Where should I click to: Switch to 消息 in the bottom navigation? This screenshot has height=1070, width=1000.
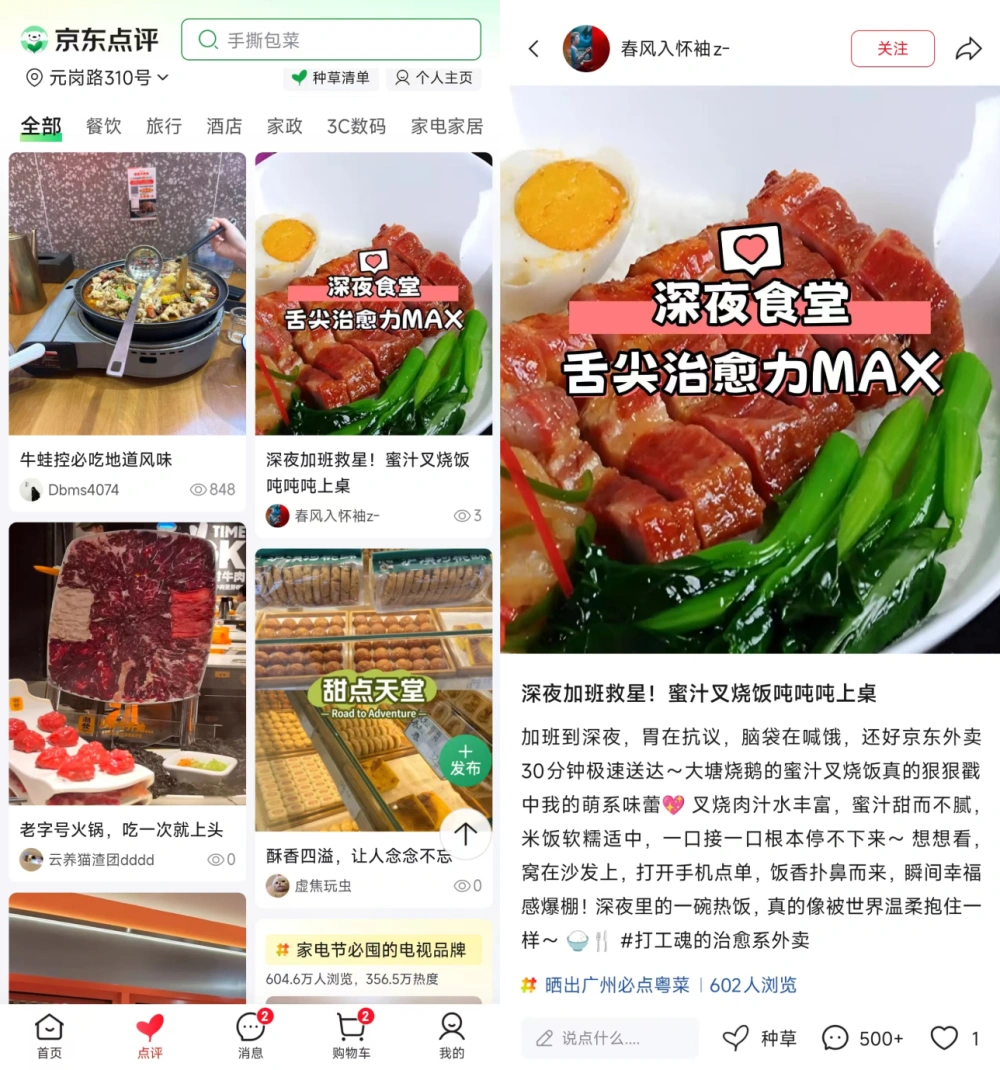tap(250, 1036)
